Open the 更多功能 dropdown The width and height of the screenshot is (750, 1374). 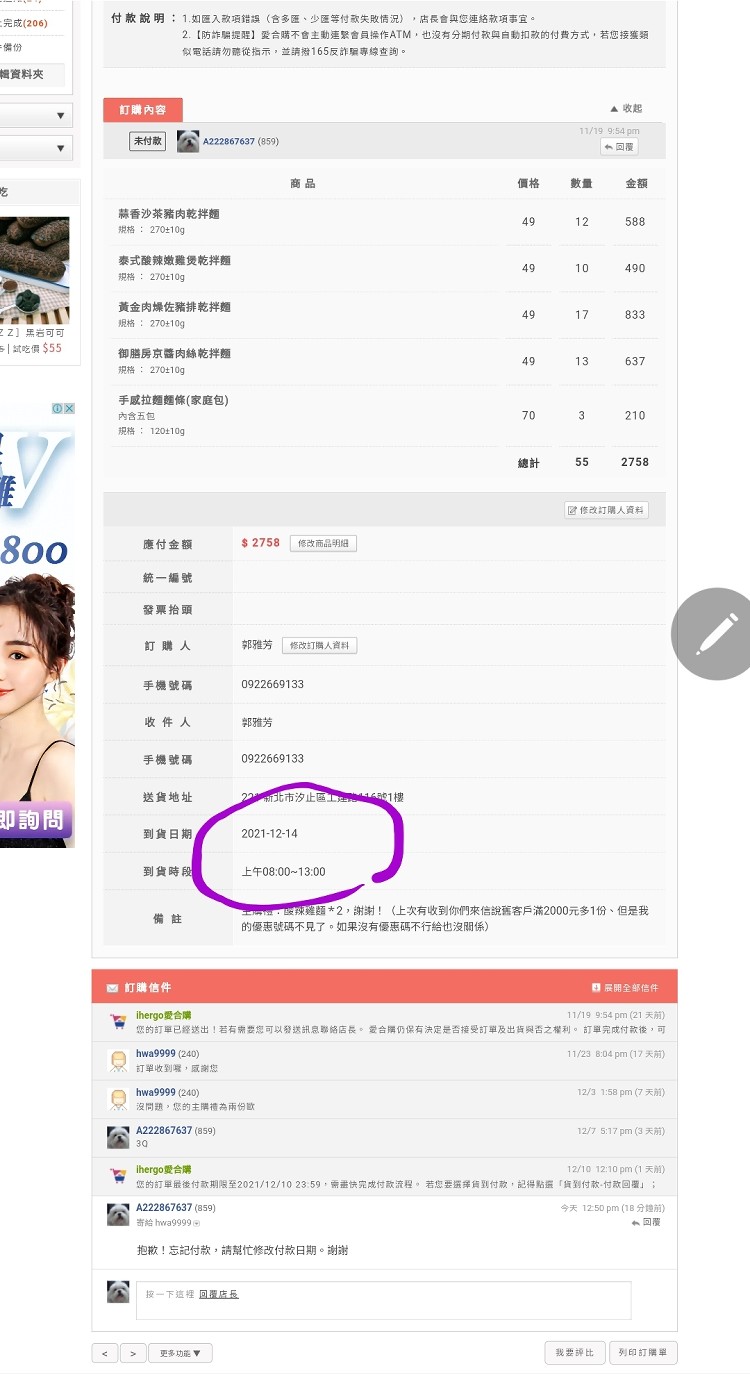coord(180,1353)
